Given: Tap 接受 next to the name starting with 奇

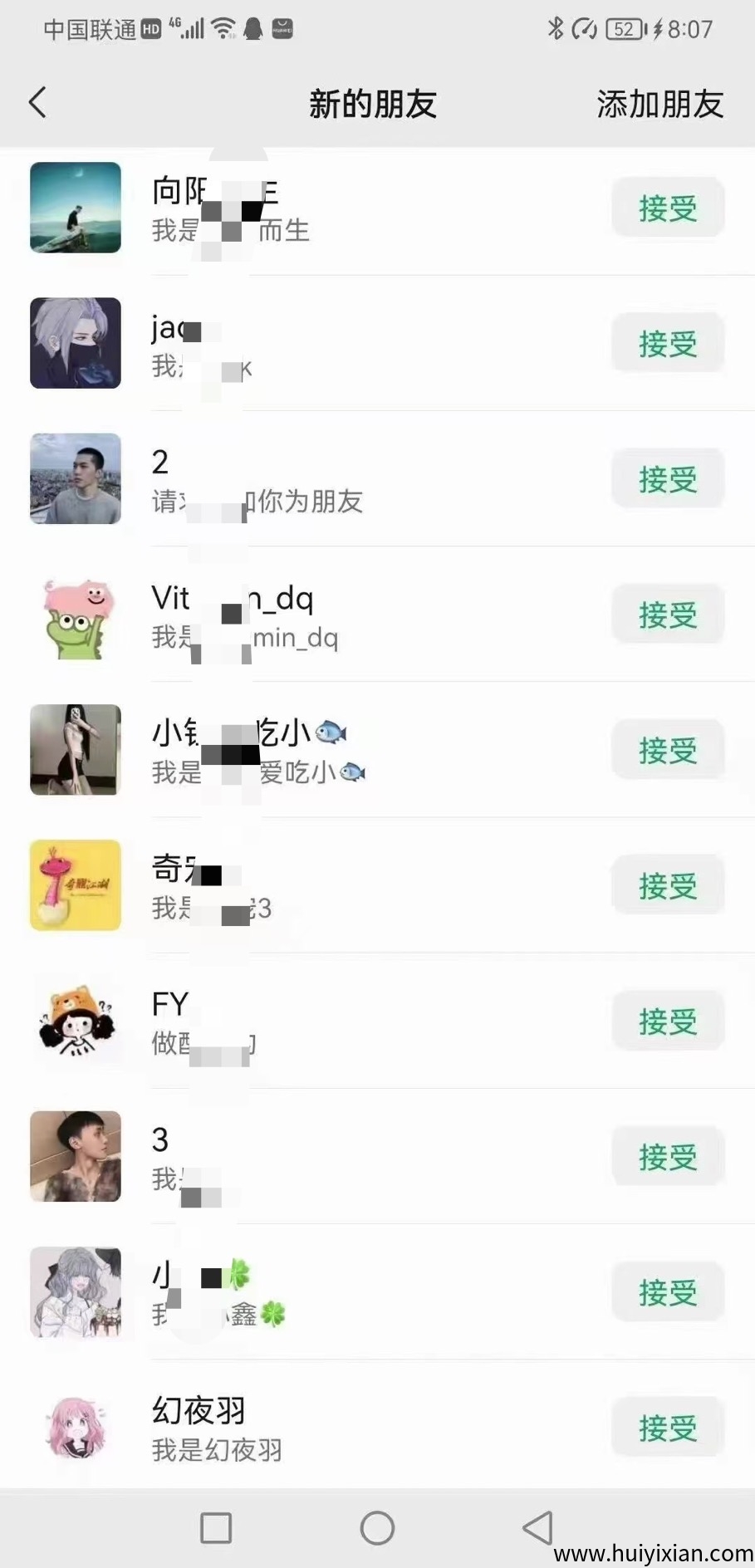Looking at the screenshot, I should tap(668, 885).
